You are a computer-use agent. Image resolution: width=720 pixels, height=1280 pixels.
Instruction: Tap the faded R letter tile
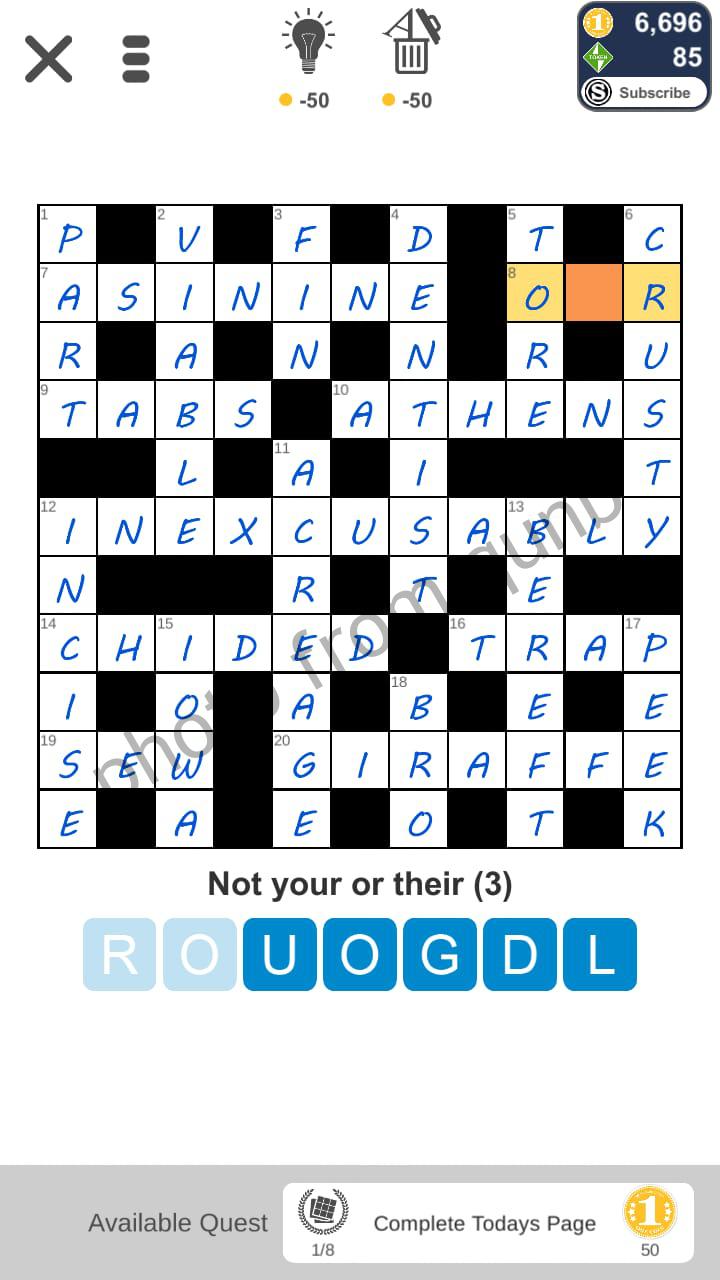click(120, 955)
